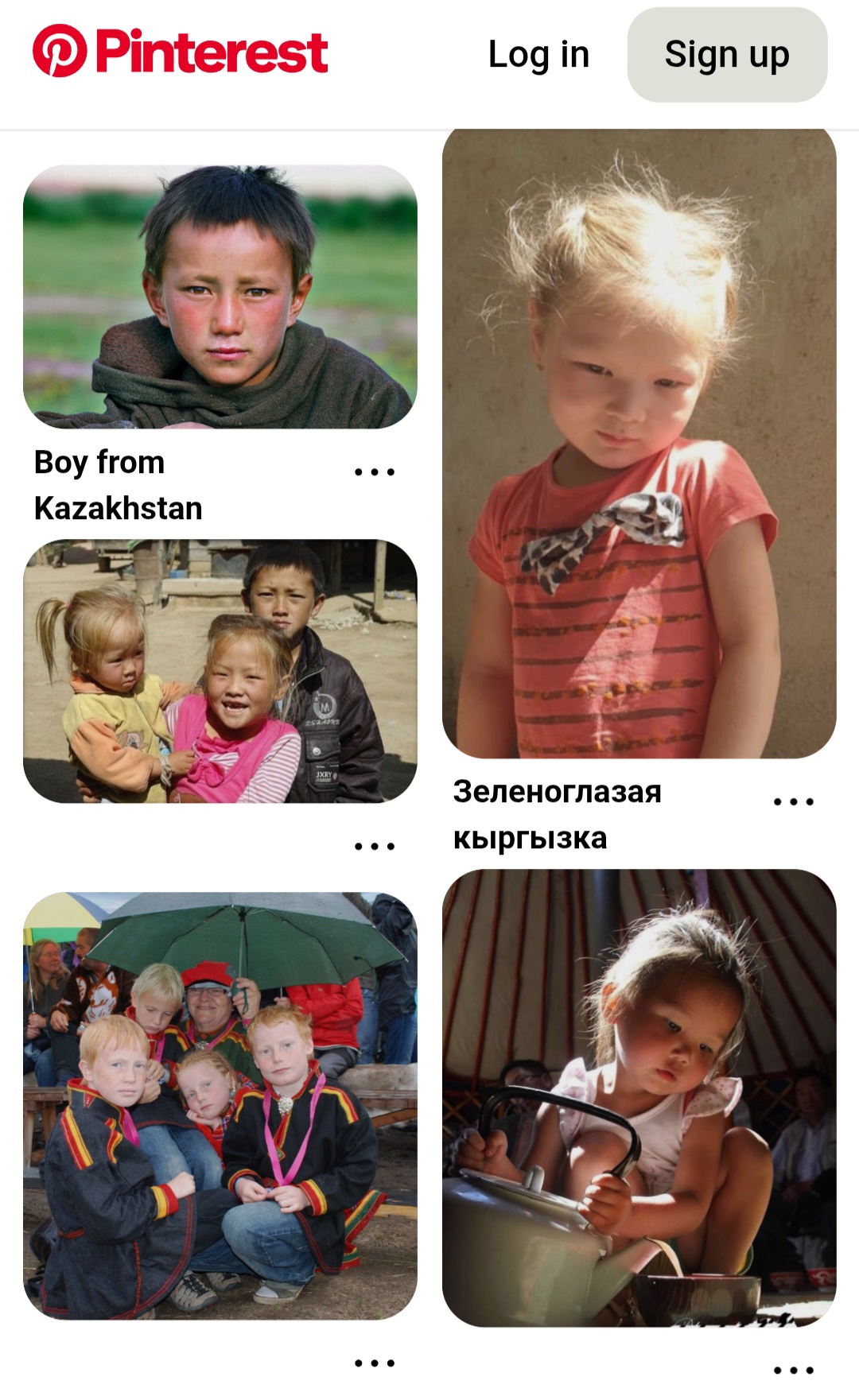Open the Boy from Kazakhstan pin

[x=220, y=297]
